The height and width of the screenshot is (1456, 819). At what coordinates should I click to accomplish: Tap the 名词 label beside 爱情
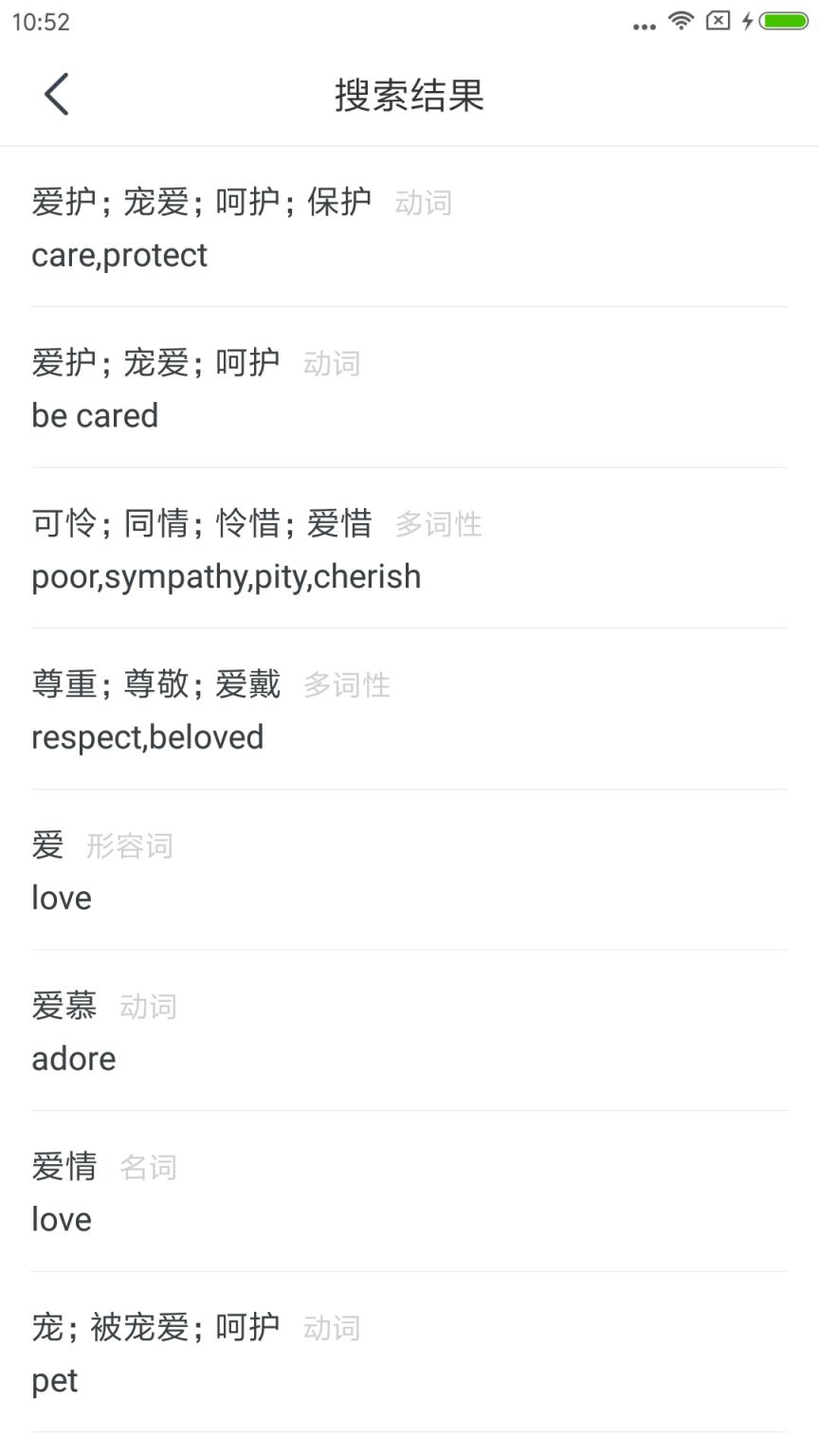(148, 1167)
